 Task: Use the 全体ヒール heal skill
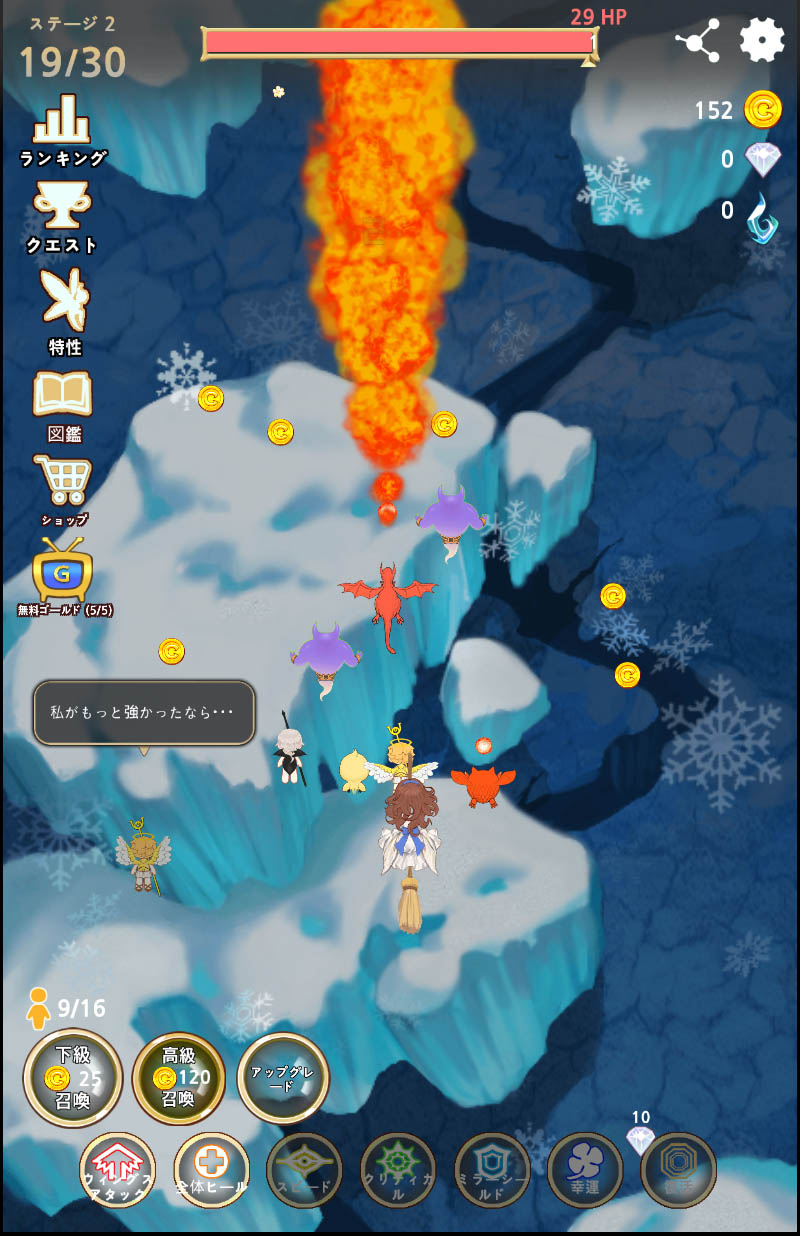pyautogui.click(x=211, y=1170)
